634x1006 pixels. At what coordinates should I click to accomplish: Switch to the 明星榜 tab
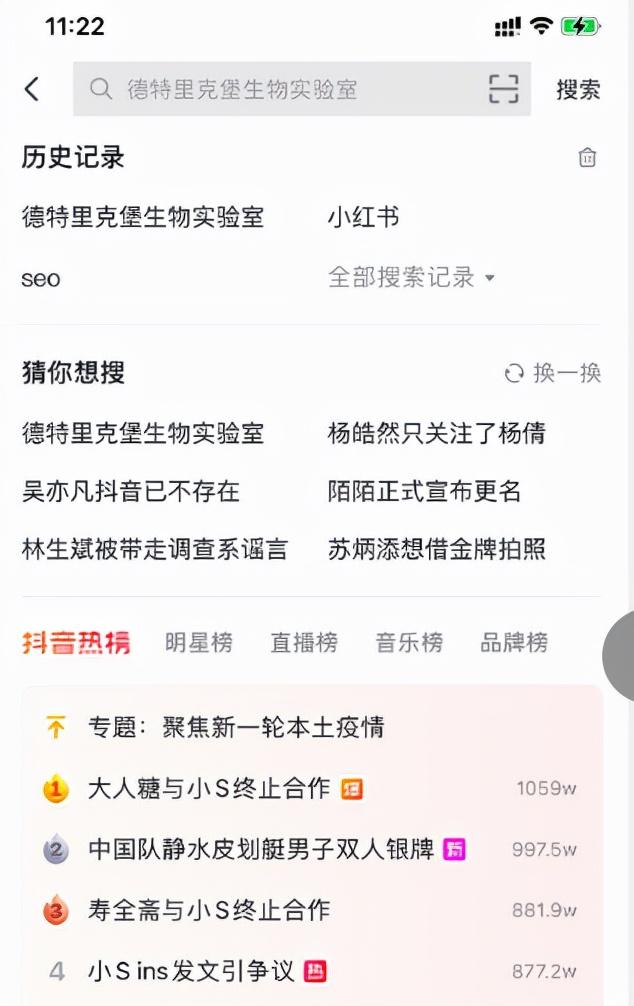[199, 643]
